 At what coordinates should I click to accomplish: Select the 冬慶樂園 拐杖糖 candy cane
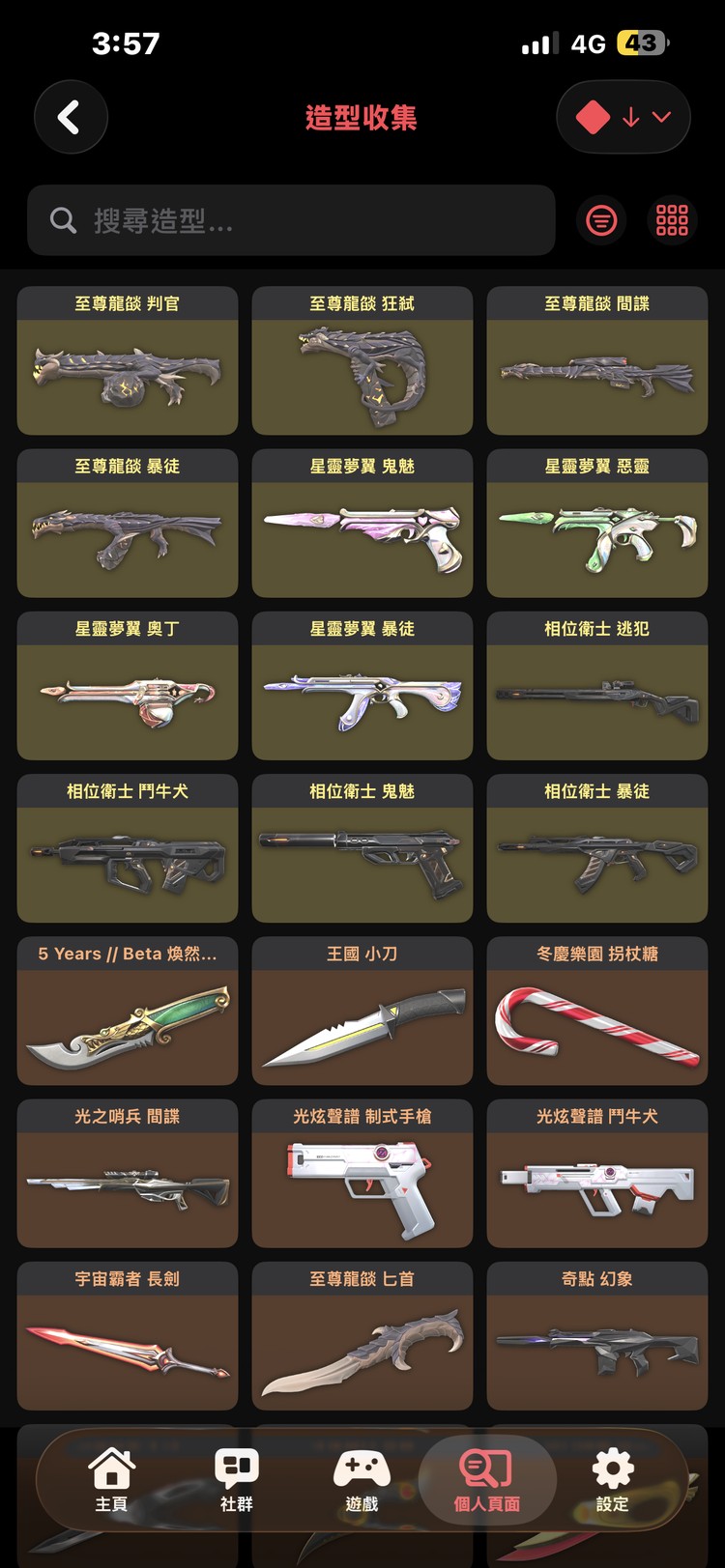click(x=597, y=1010)
